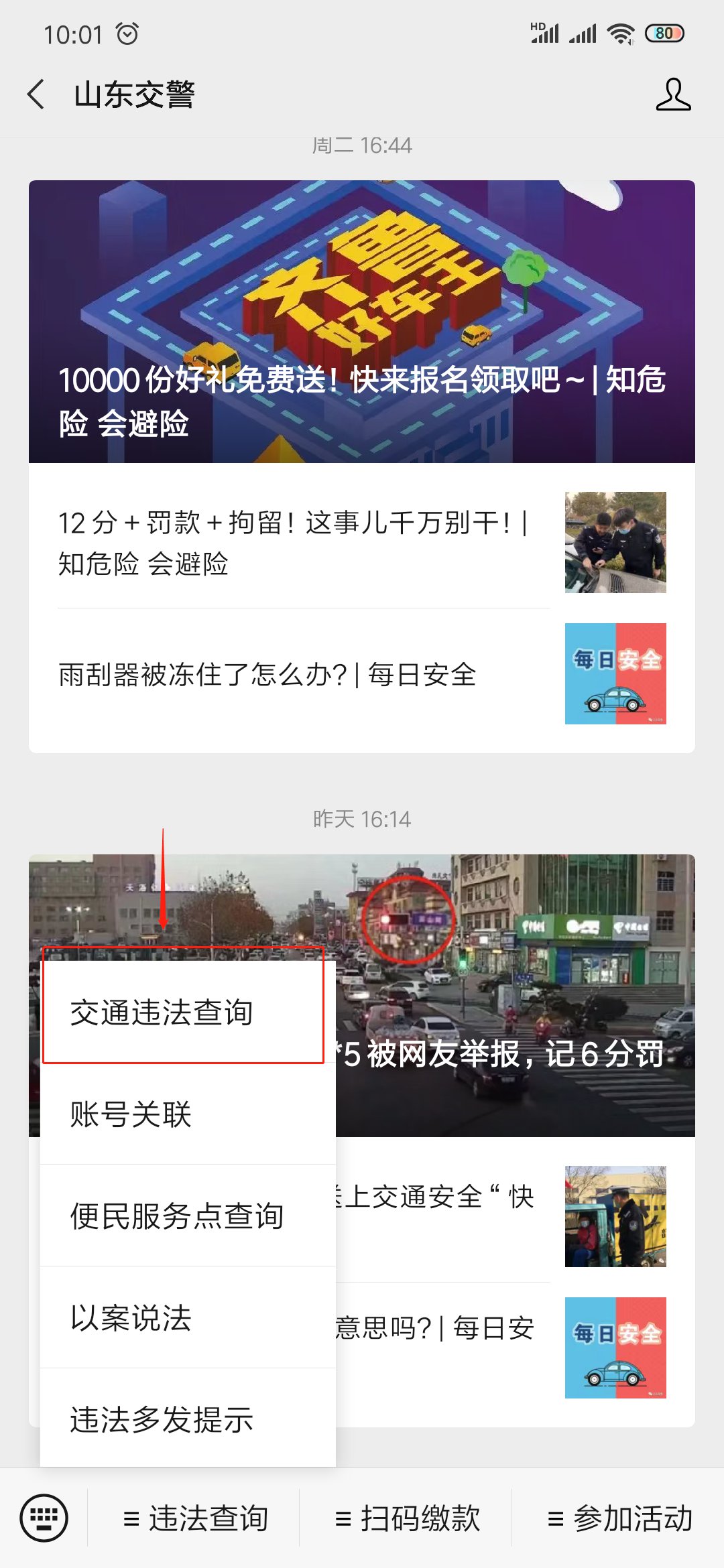The image size is (724, 1568).
Task: Go back from 山东交警 chat
Action: [37, 94]
